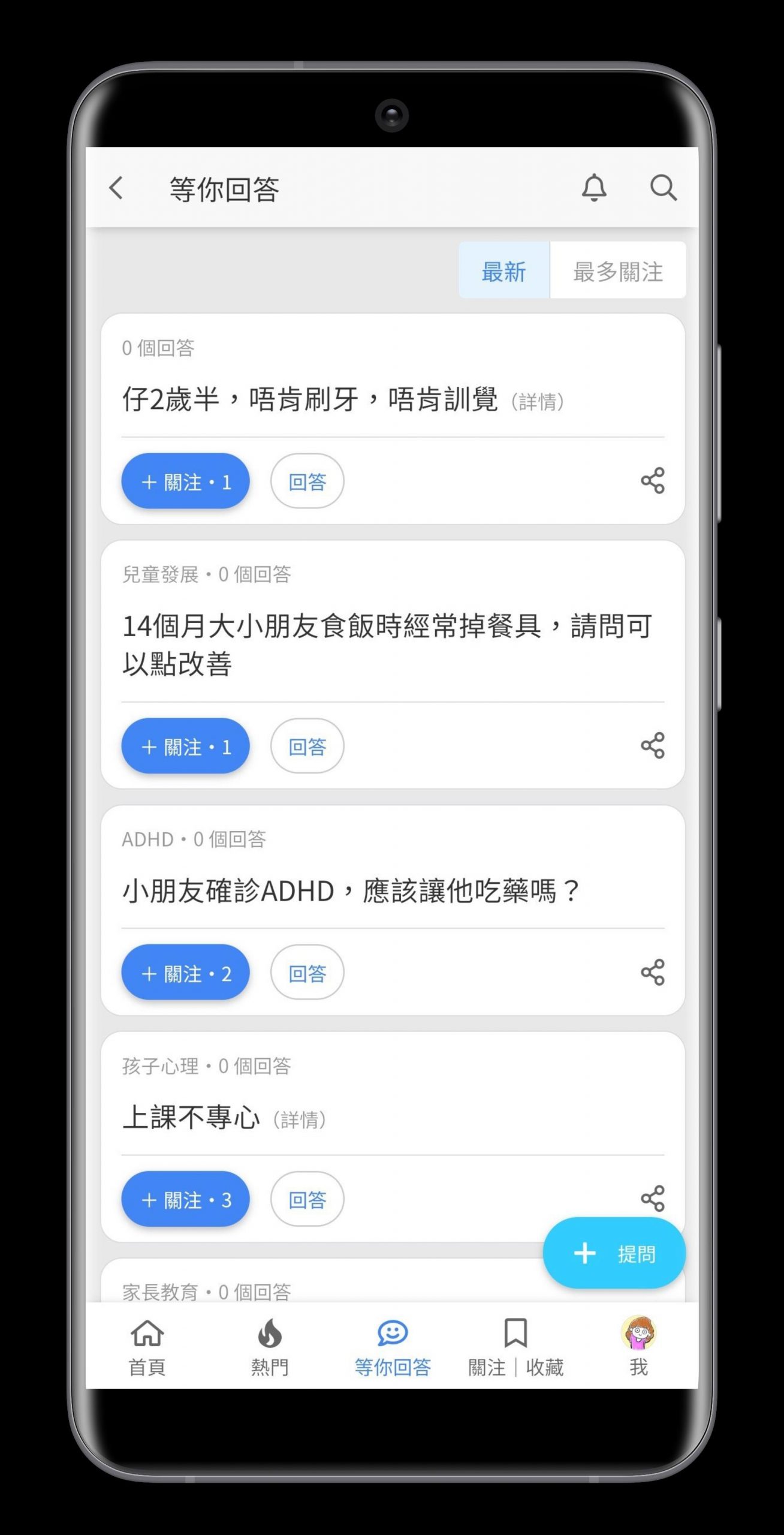This screenshot has height=1535, width=784.
Task: Open the search magnifier
Action: pyautogui.click(x=664, y=188)
